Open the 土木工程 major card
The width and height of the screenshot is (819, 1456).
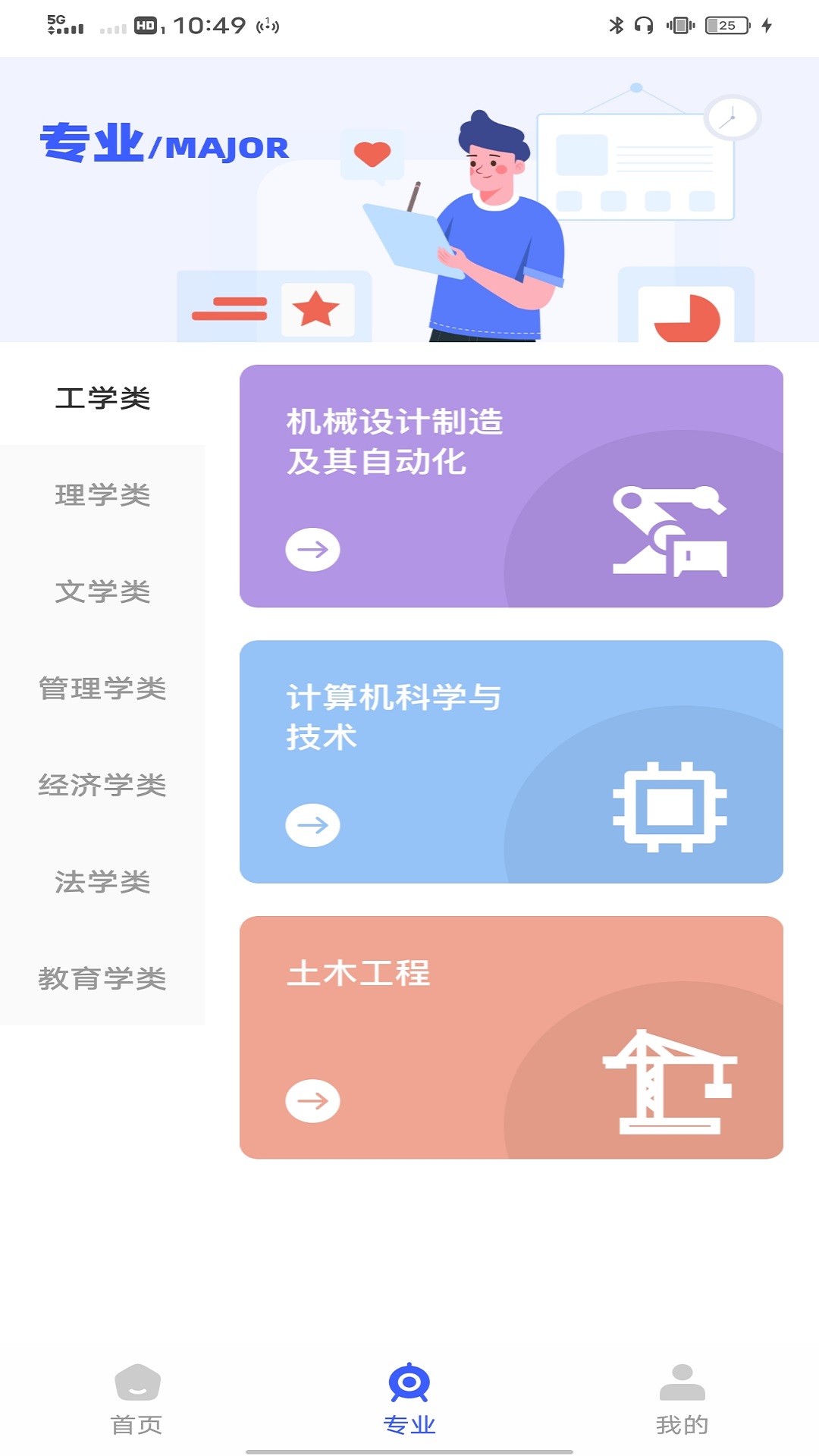point(511,1037)
